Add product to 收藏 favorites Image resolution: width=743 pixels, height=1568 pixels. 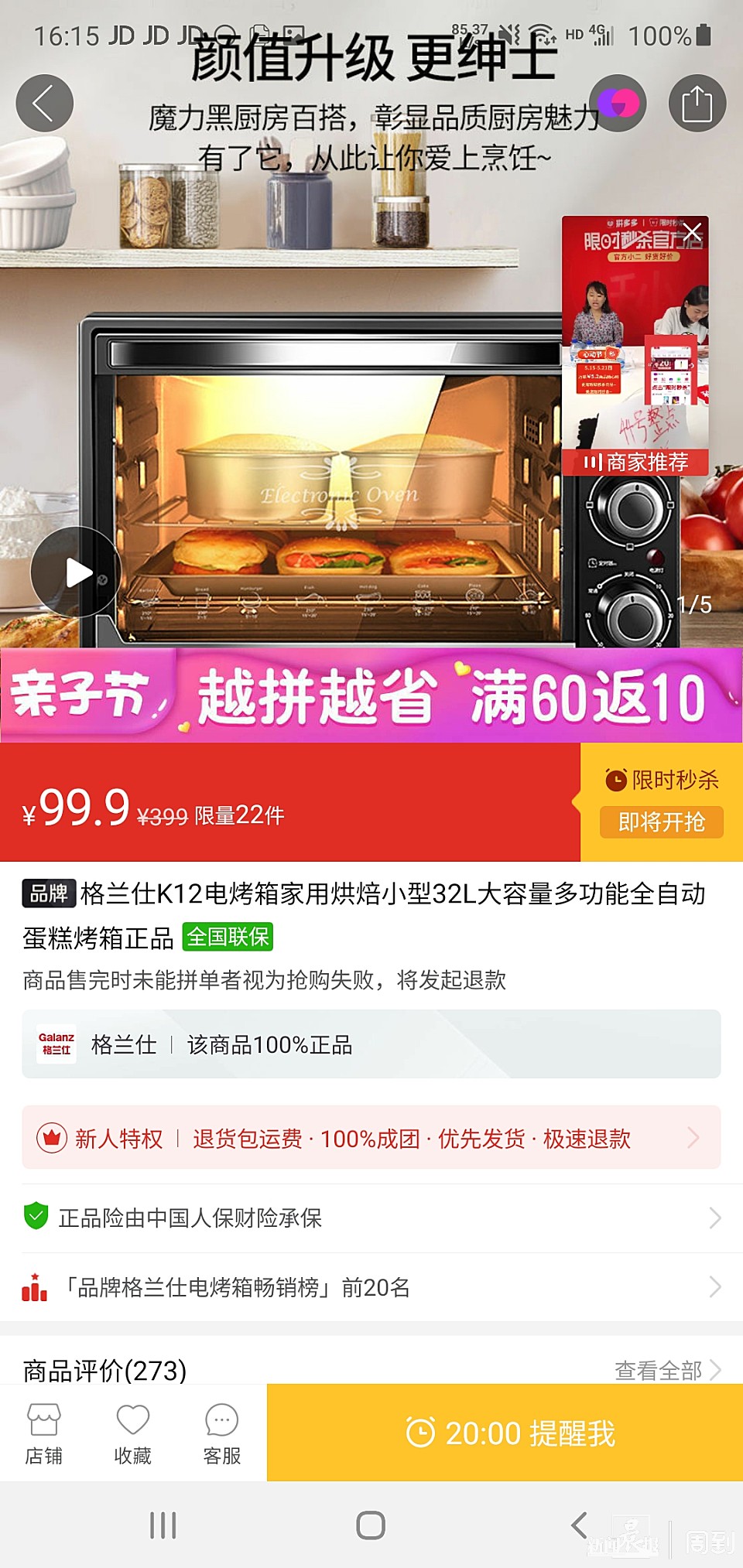(x=132, y=1433)
